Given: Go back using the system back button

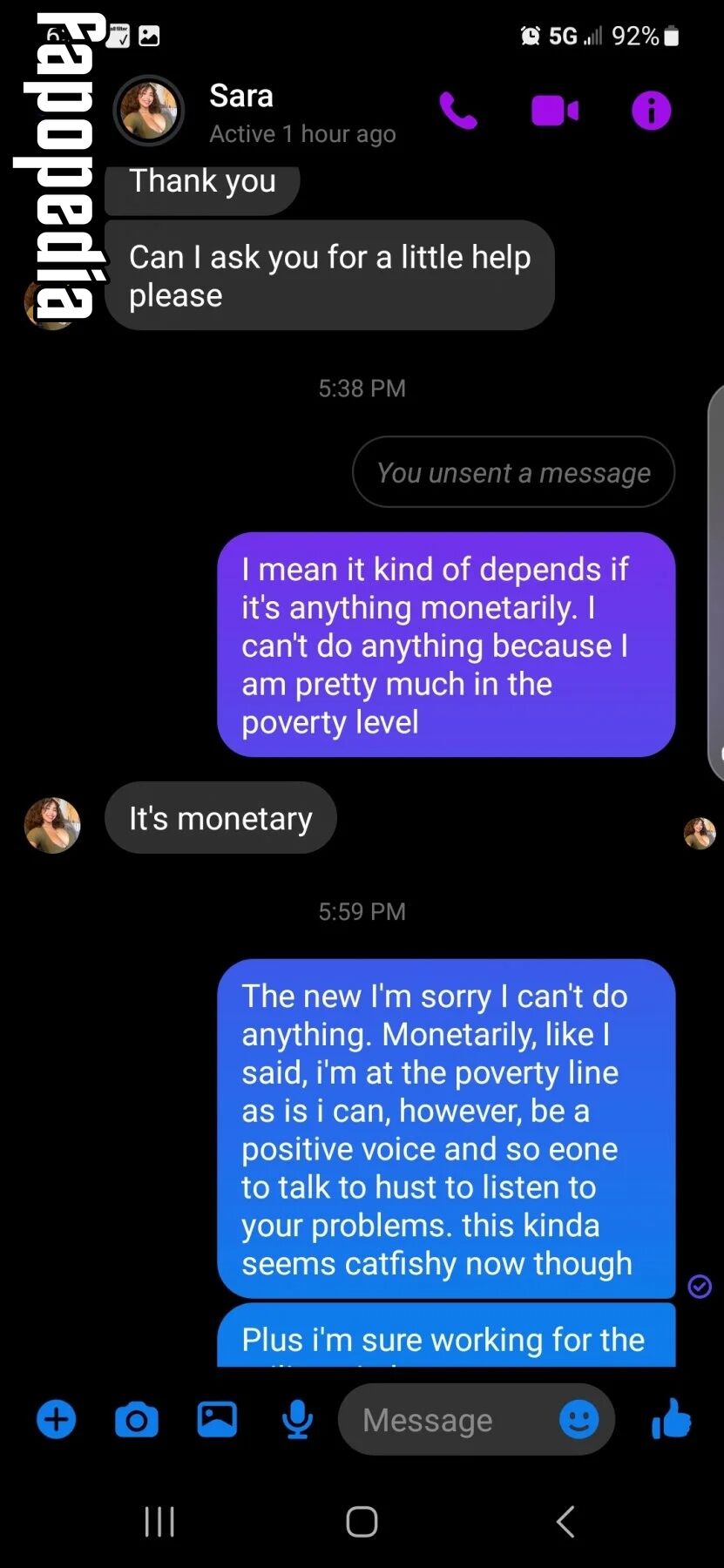Looking at the screenshot, I should point(565,1522).
